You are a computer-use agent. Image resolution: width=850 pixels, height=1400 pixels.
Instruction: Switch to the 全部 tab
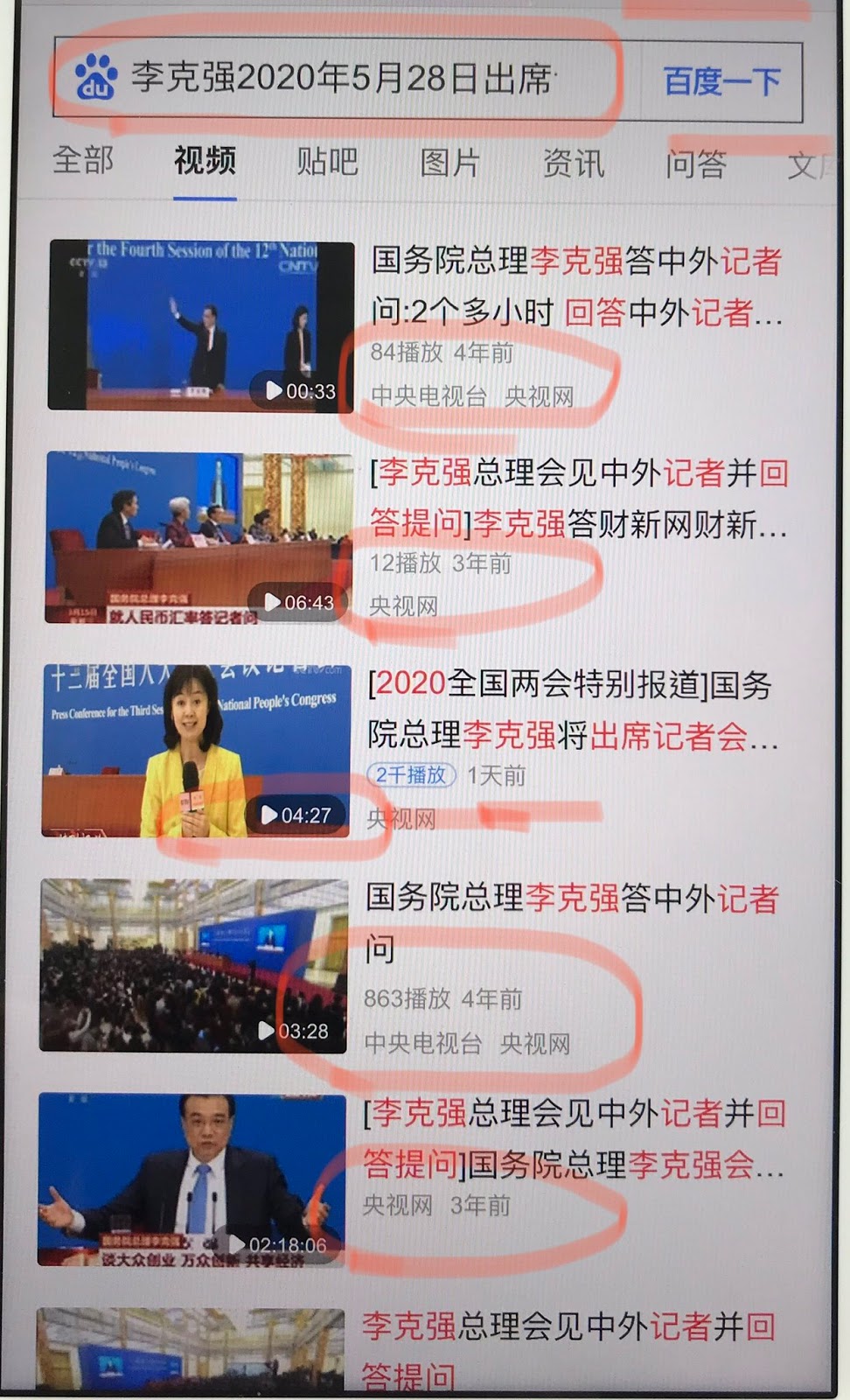pyautogui.click(x=83, y=161)
